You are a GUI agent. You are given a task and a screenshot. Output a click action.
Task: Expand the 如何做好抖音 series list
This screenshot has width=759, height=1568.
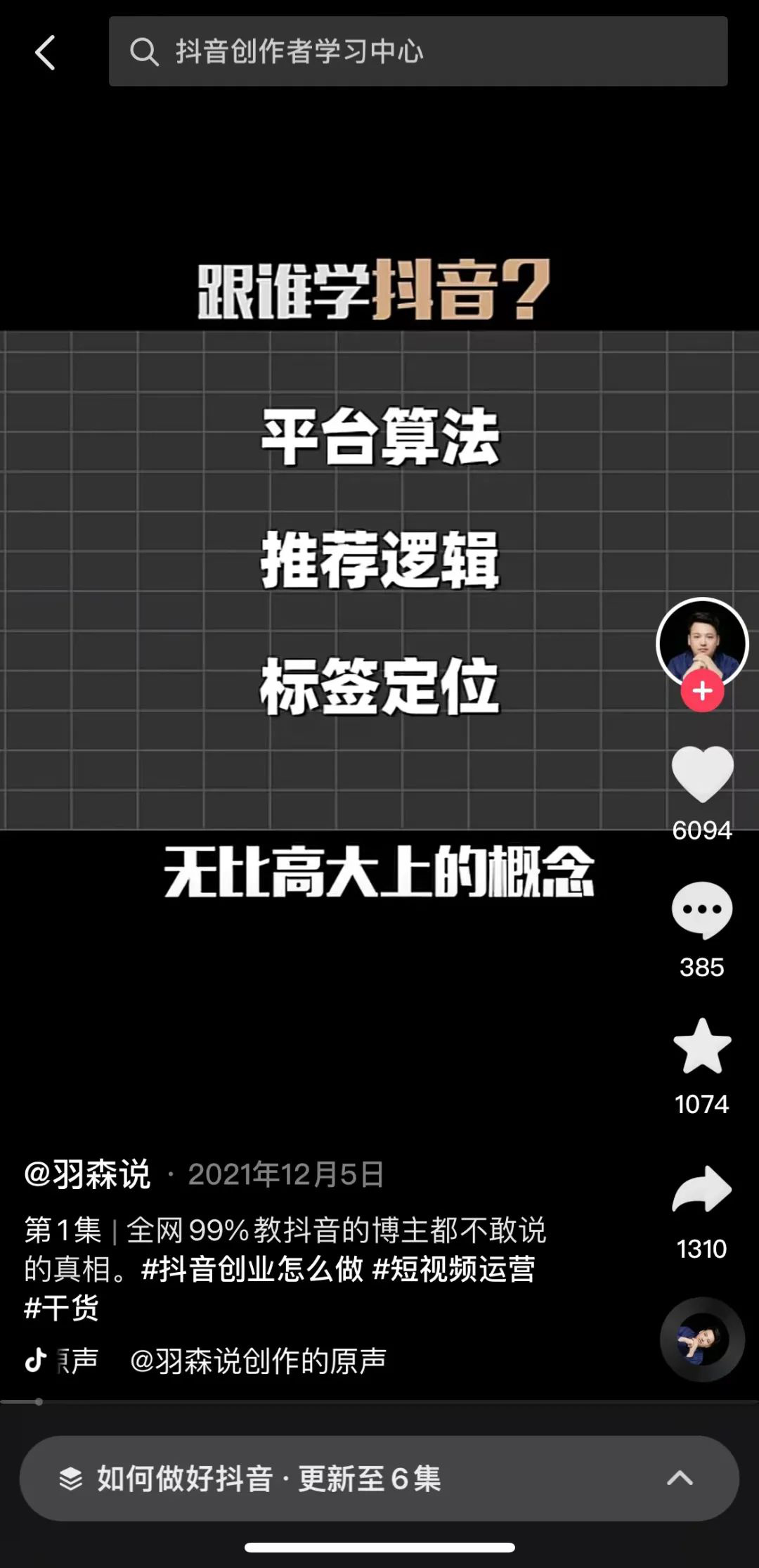(x=379, y=1479)
